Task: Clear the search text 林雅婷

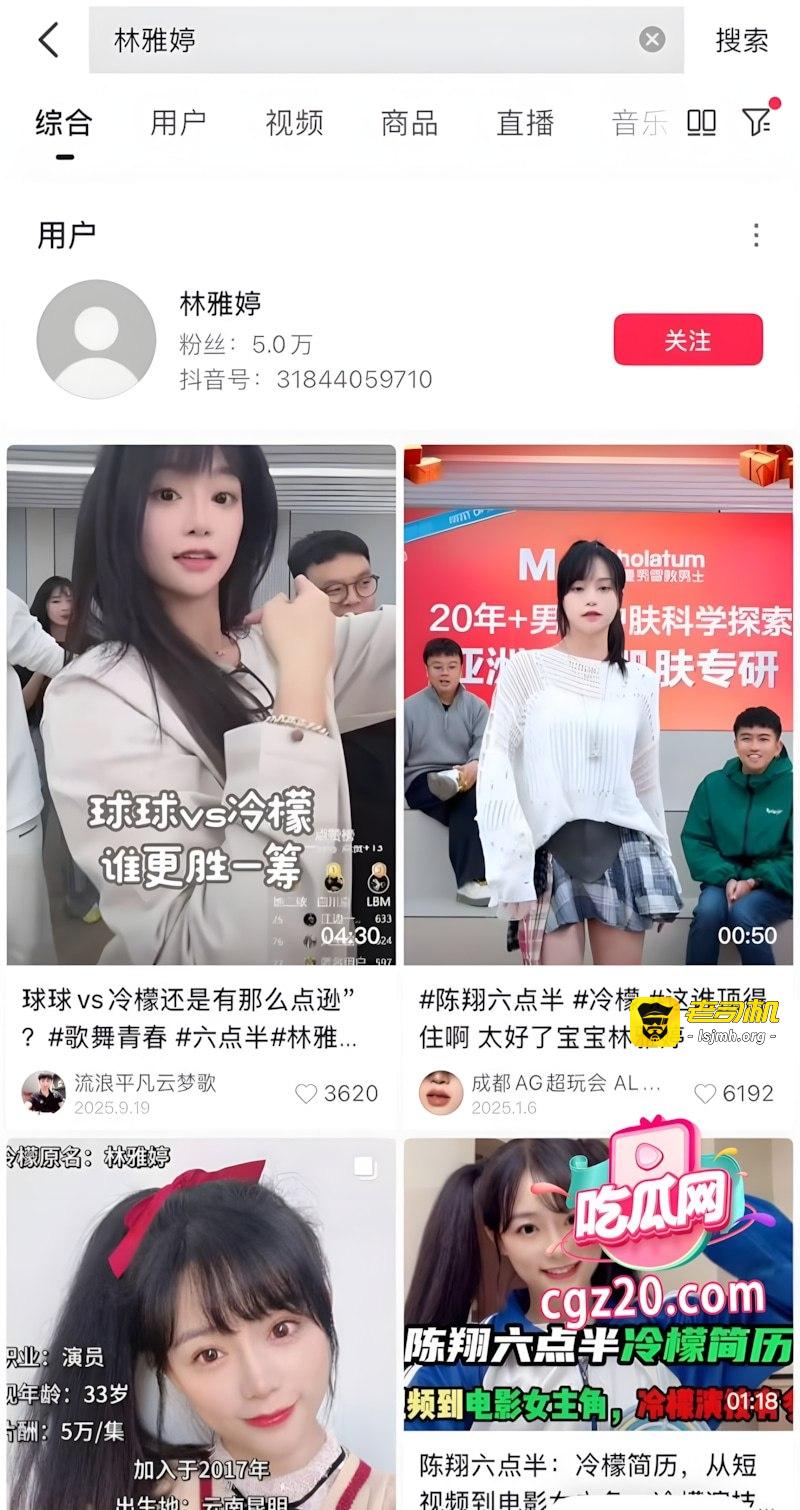Action: 652,40
